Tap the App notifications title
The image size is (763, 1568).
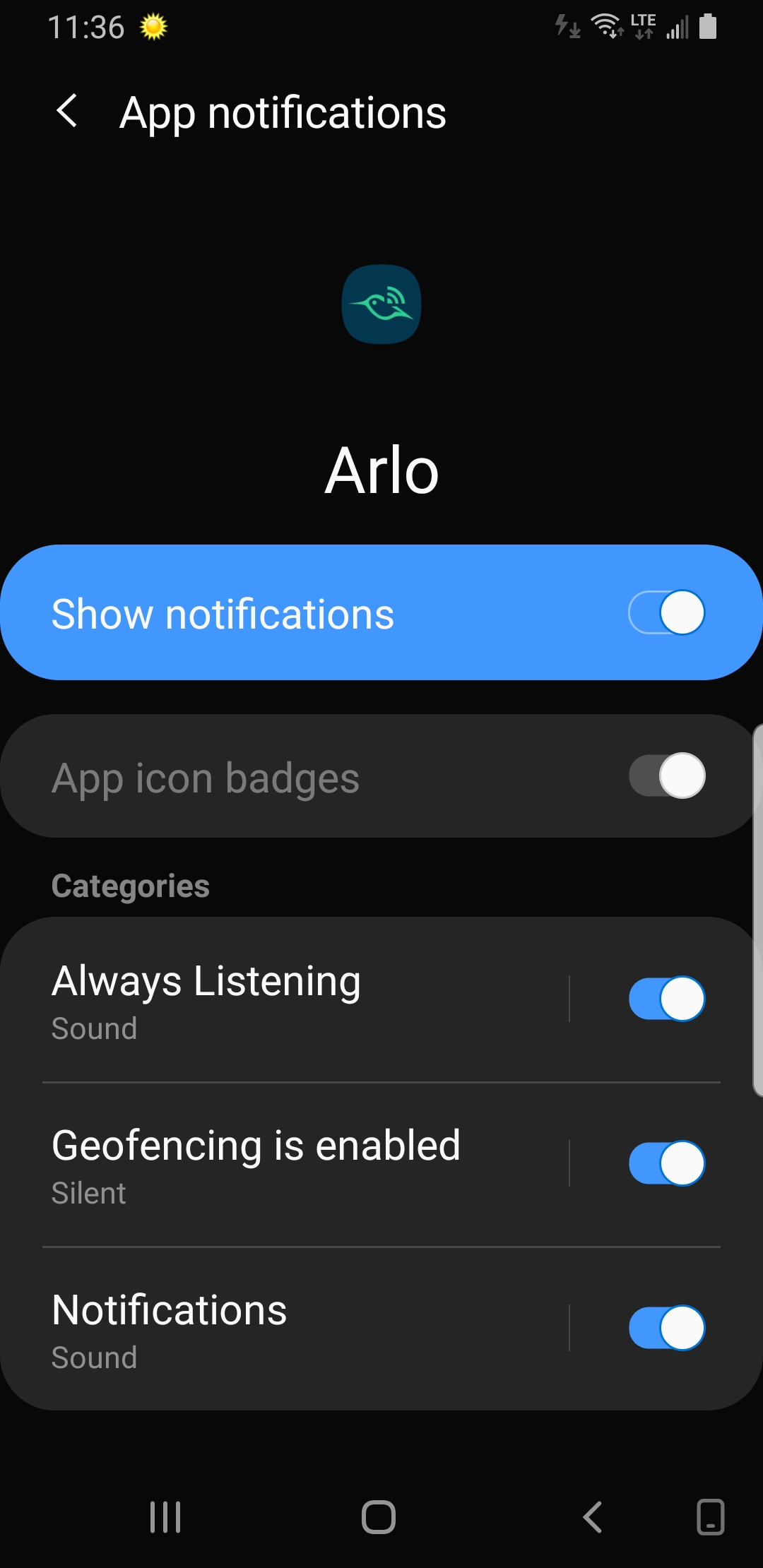click(x=282, y=112)
